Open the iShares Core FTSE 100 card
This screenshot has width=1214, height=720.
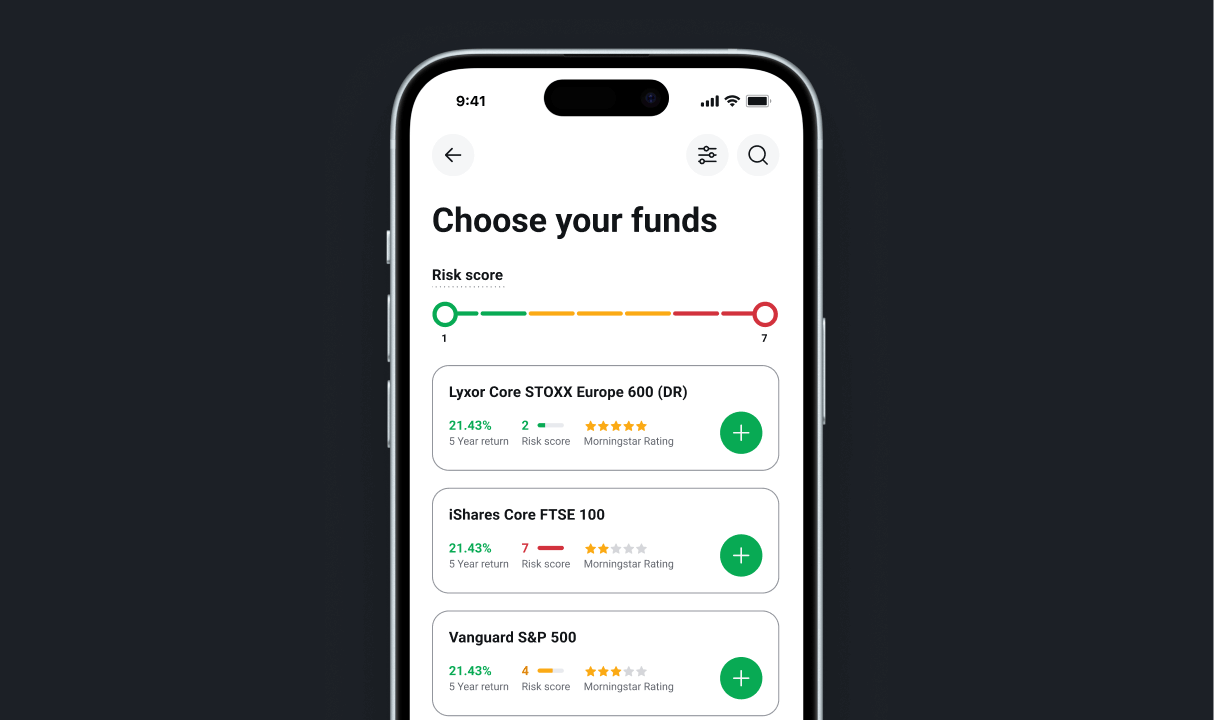(x=527, y=515)
